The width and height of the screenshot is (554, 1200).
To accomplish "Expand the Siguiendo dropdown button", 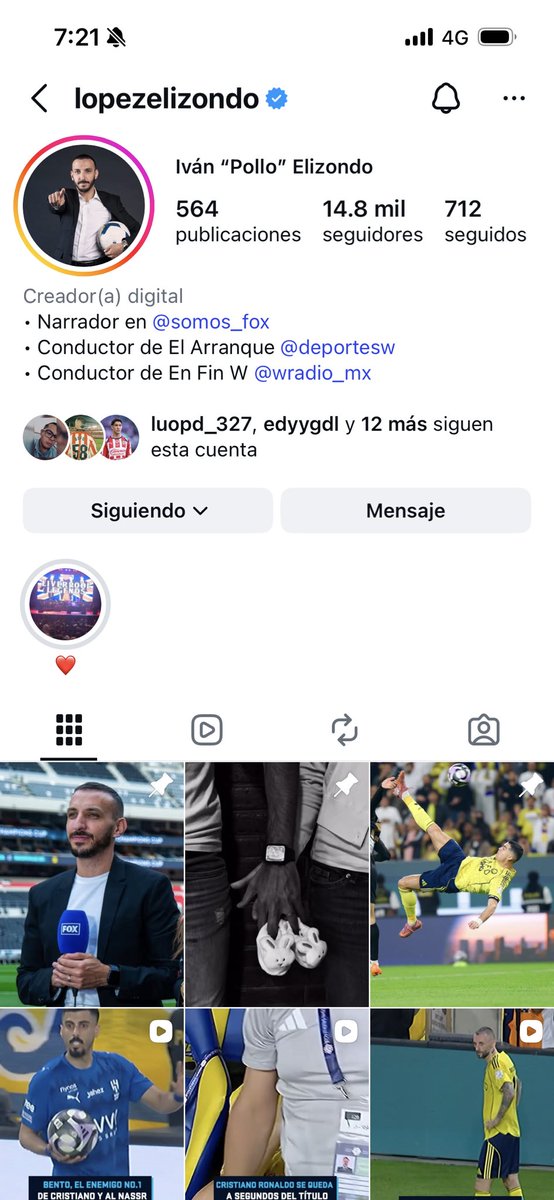I will [x=148, y=510].
